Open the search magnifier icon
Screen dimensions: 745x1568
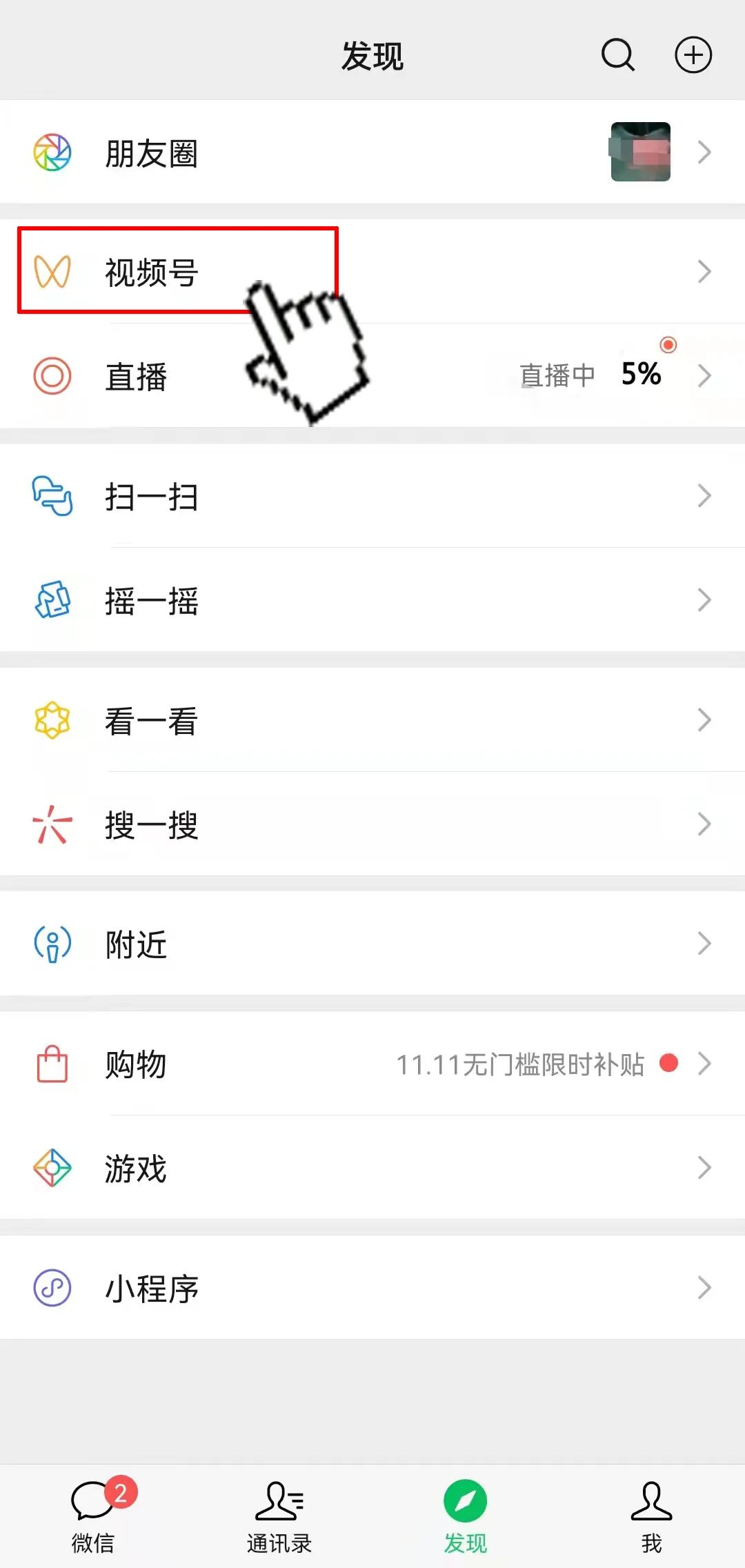click(617, 54)
